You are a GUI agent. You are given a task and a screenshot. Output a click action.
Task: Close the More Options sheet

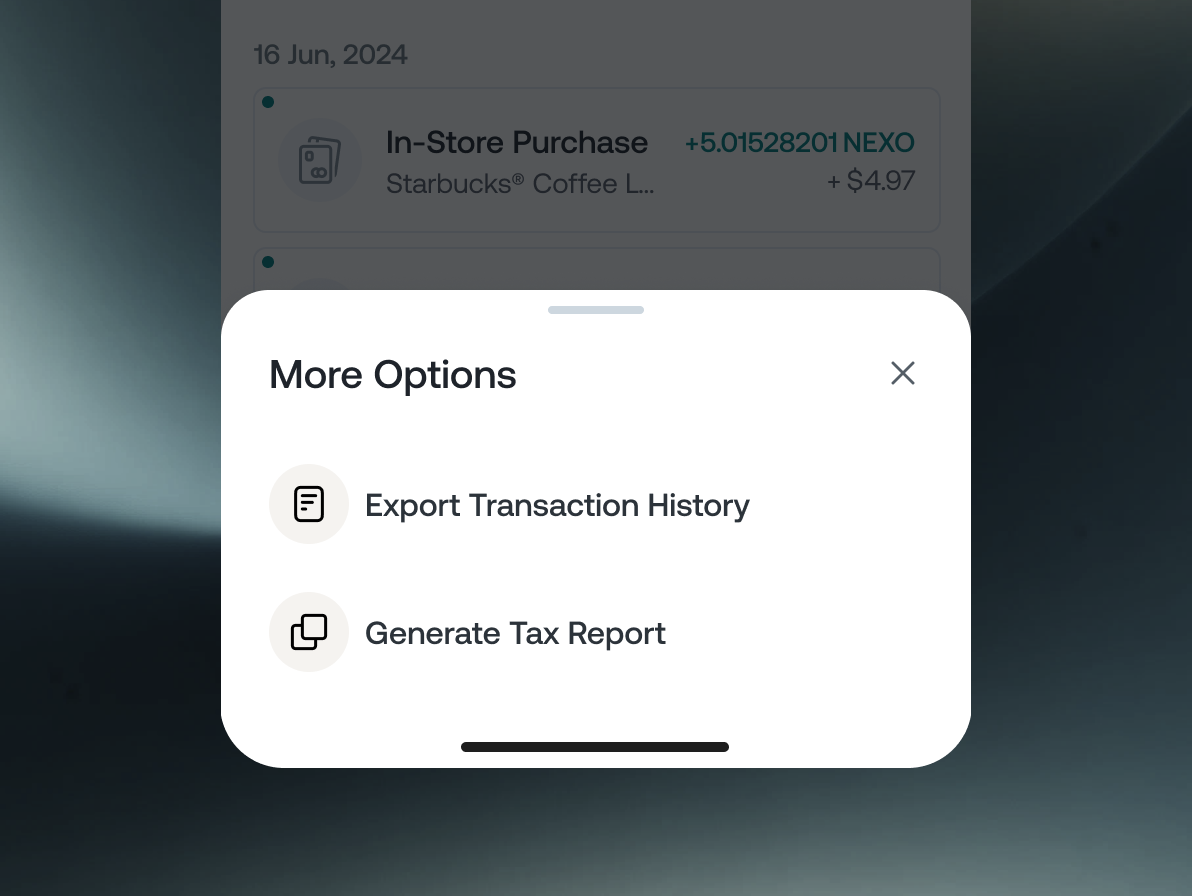tap(902, 373)
